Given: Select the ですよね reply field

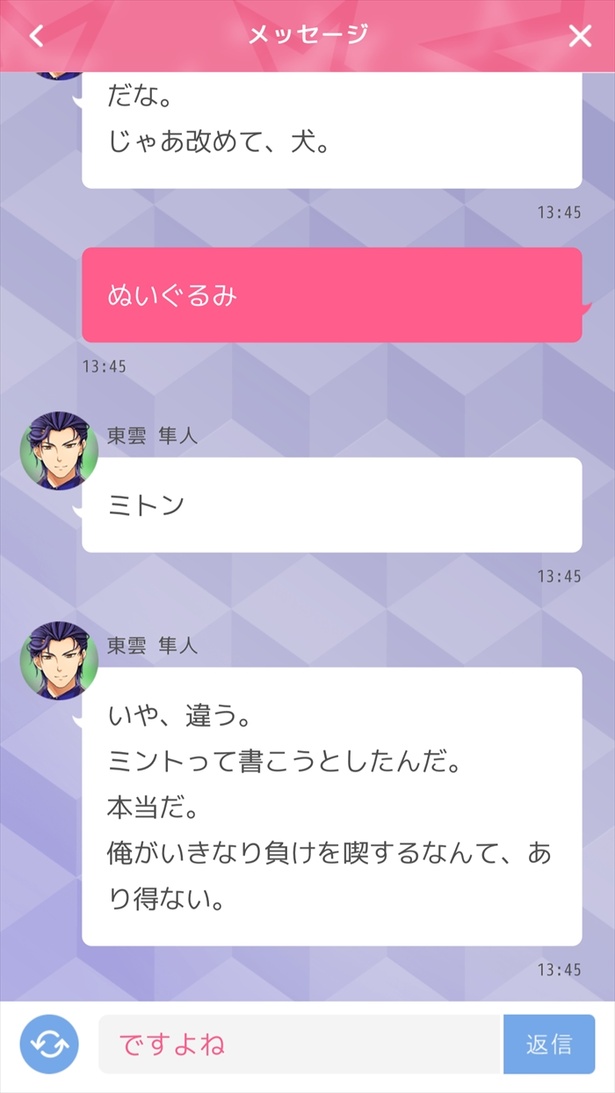Looking at the screenshot, I should tap(298, 1044).
